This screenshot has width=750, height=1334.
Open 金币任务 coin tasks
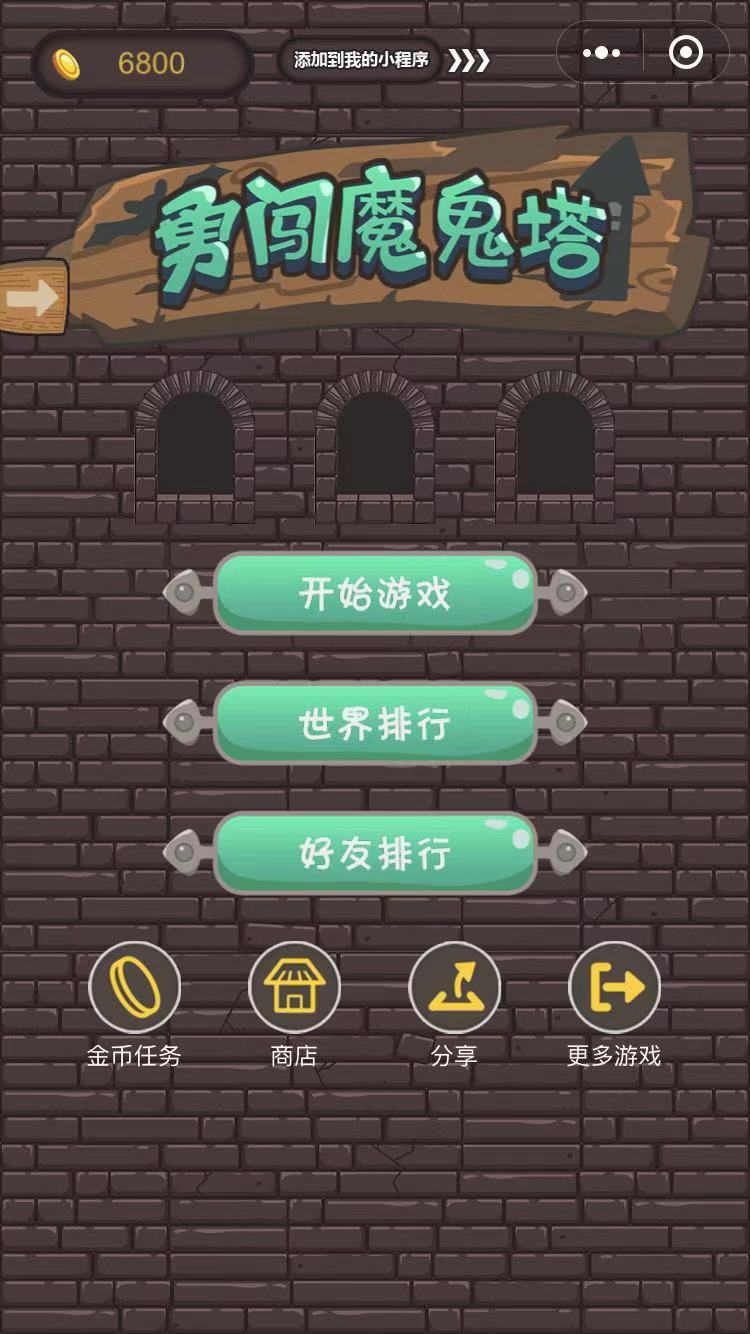134,987
